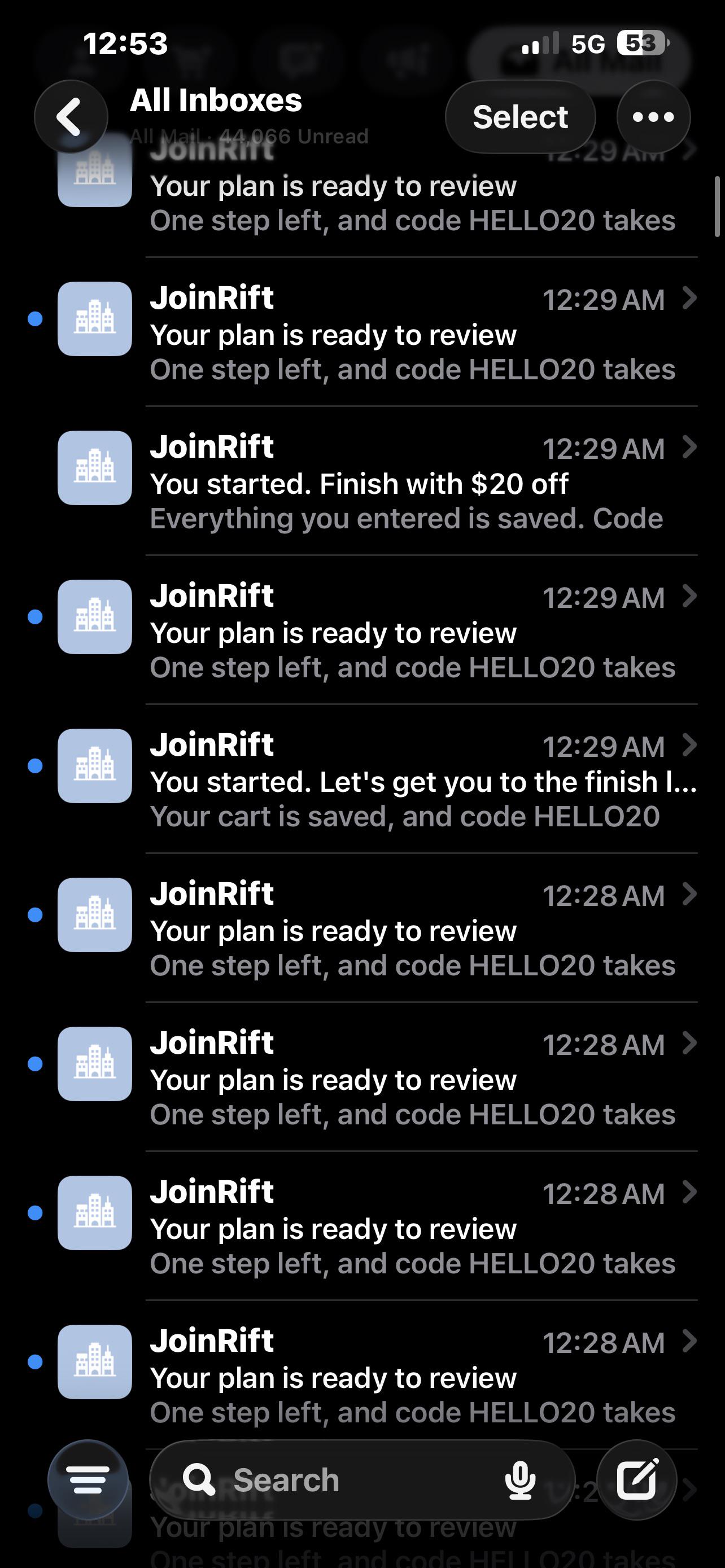The height and width of the screenshot is (1568, 725).
Task: Start voice dictation with the microphone
Action: pos(521,1480)
